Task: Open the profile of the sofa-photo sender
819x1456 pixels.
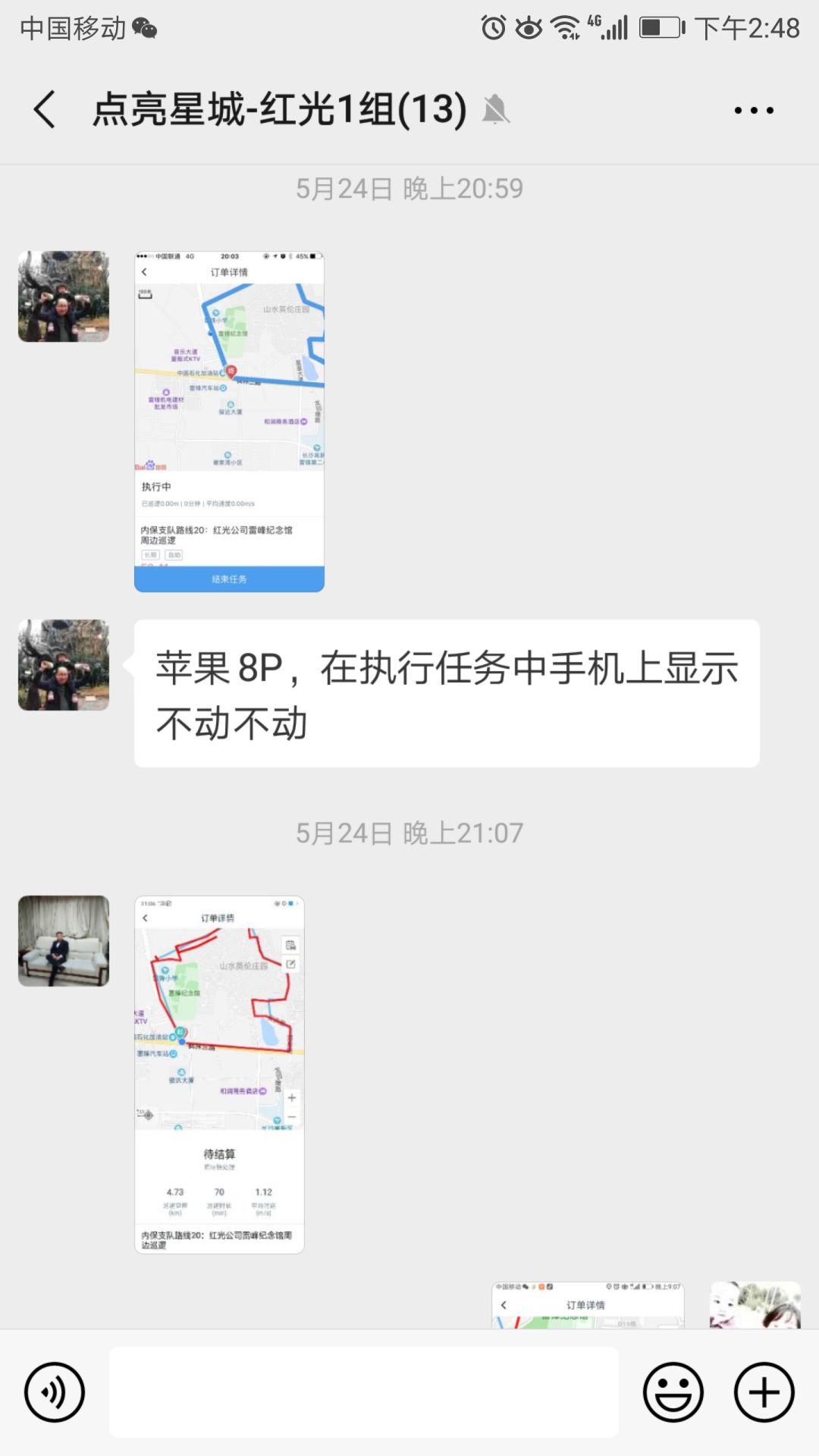Action: [x=64, y=940]
